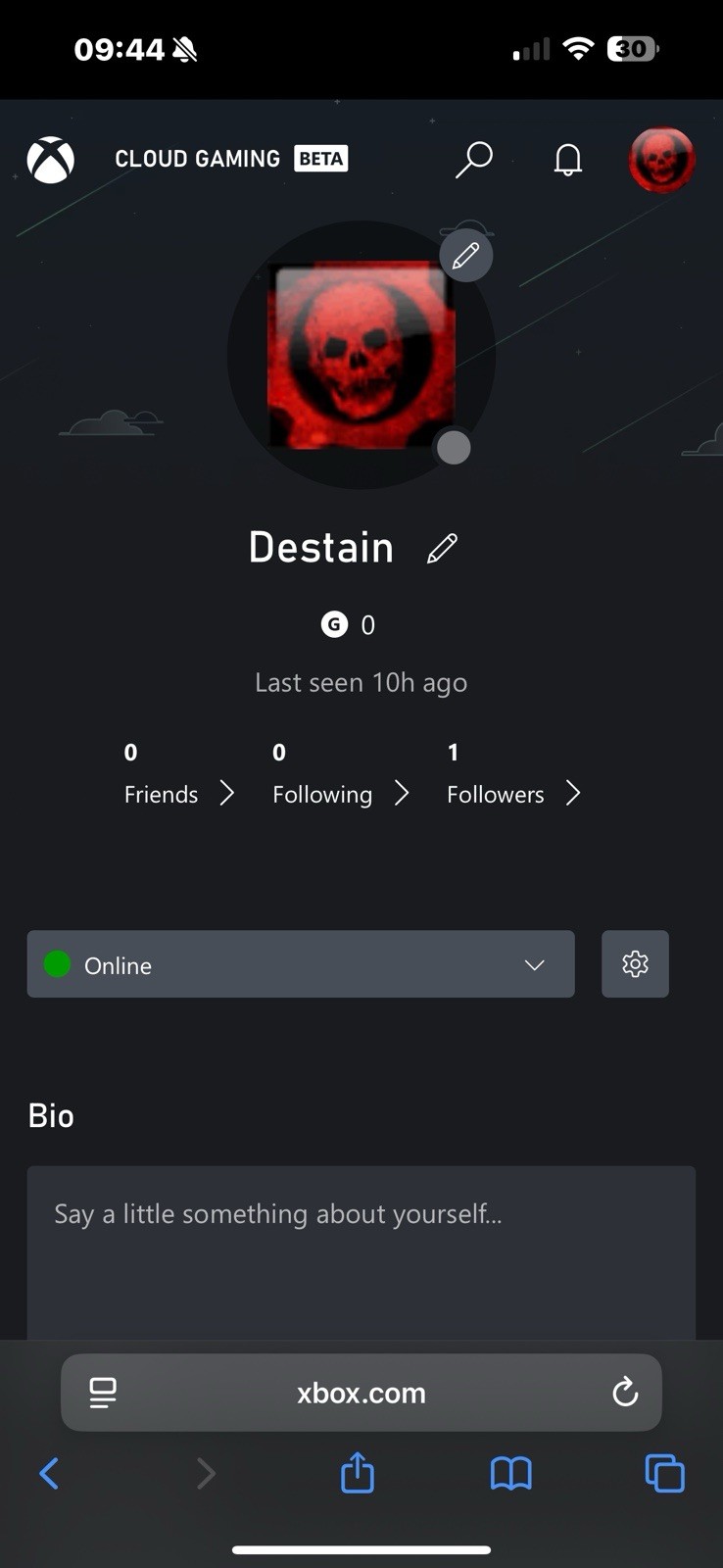Open the Xbox search
Image resolution: width=723 pixels, height=1568 pixels.
coord(474,159)
